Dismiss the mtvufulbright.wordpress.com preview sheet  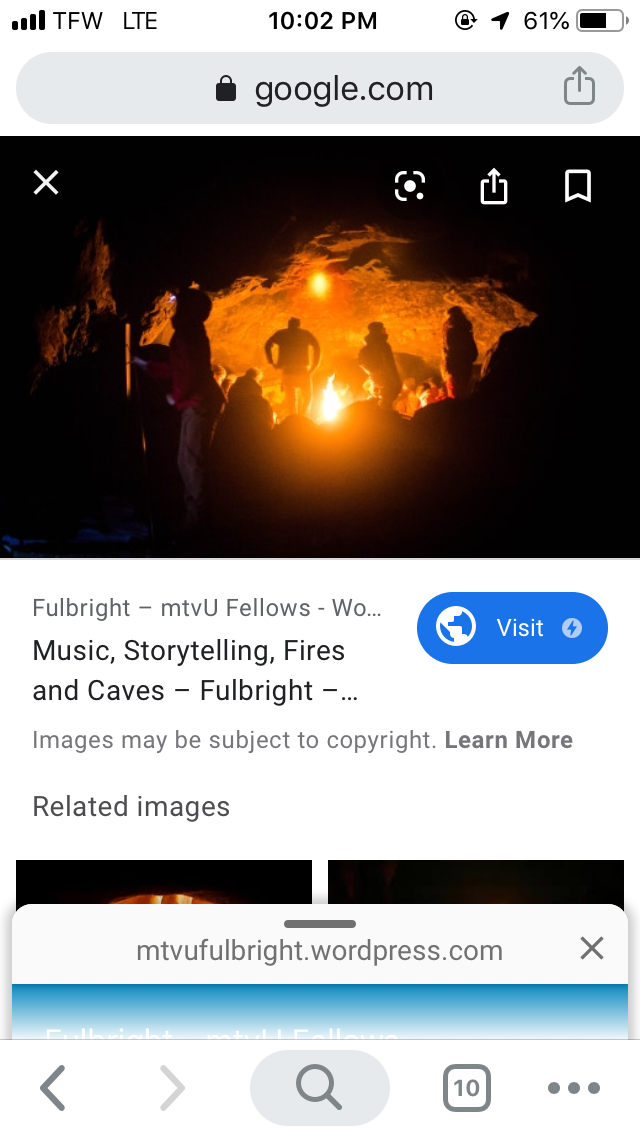592,948
